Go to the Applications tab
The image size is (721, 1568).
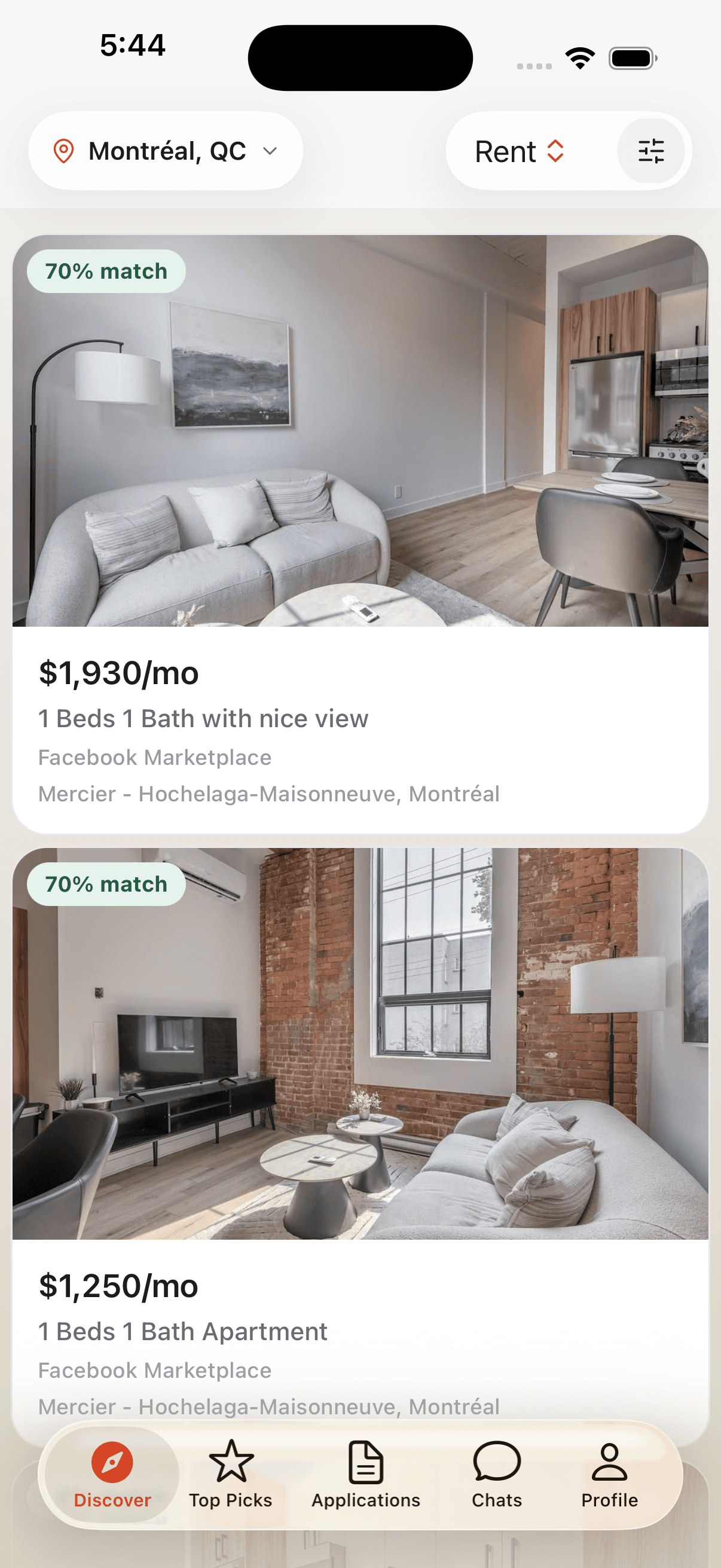tap(366, 1474)
